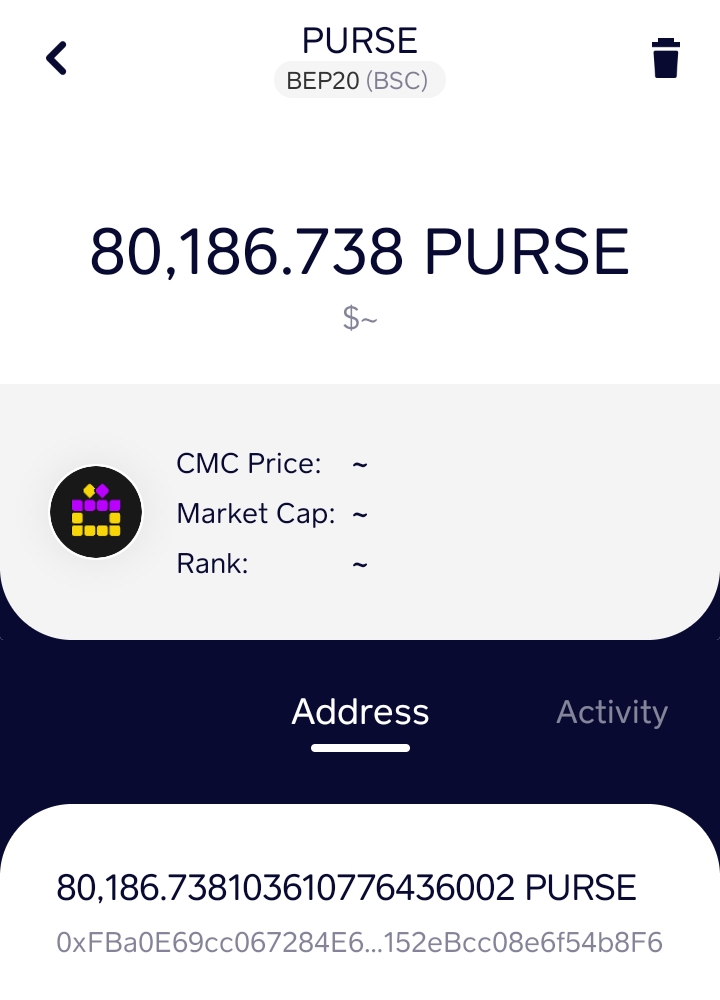This screenshot has width=720, height=1000.
Task: Select the Address tab
Action: click(x=360, y=712)
